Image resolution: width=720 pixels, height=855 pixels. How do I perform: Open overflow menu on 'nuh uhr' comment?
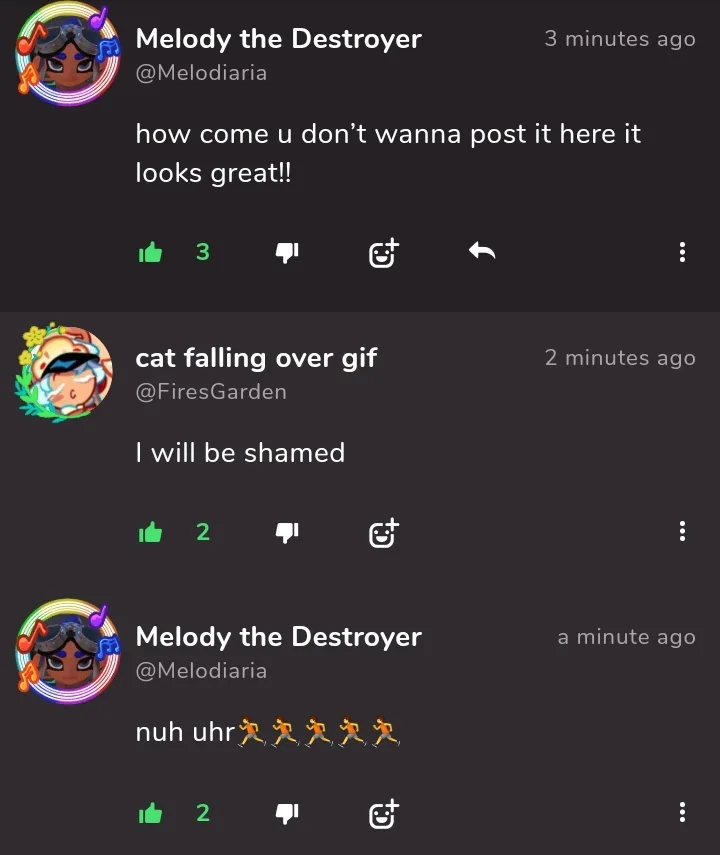(682, 814)
